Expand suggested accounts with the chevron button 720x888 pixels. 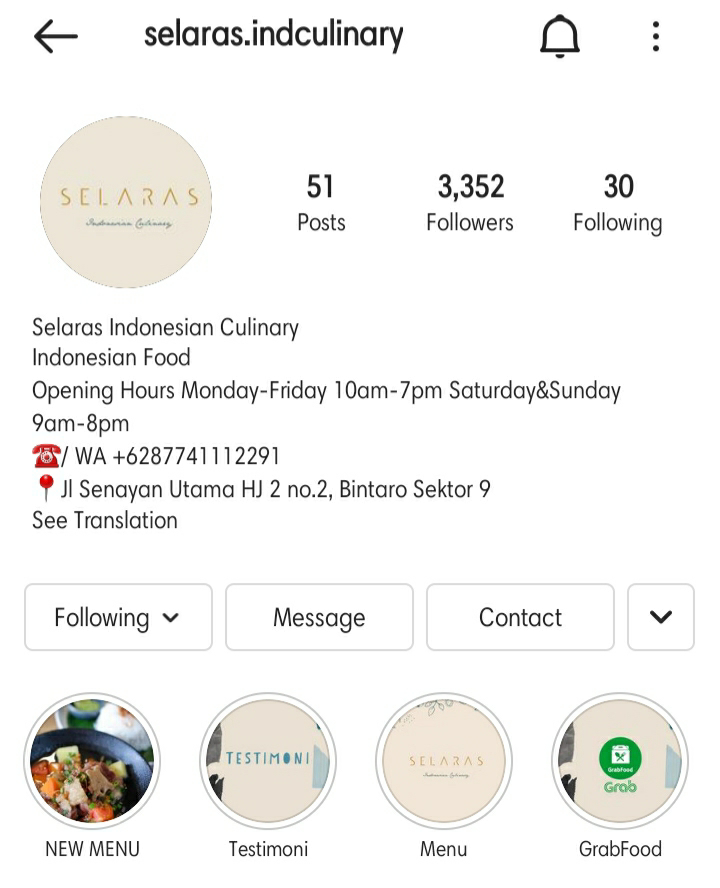tap(661, 617)
